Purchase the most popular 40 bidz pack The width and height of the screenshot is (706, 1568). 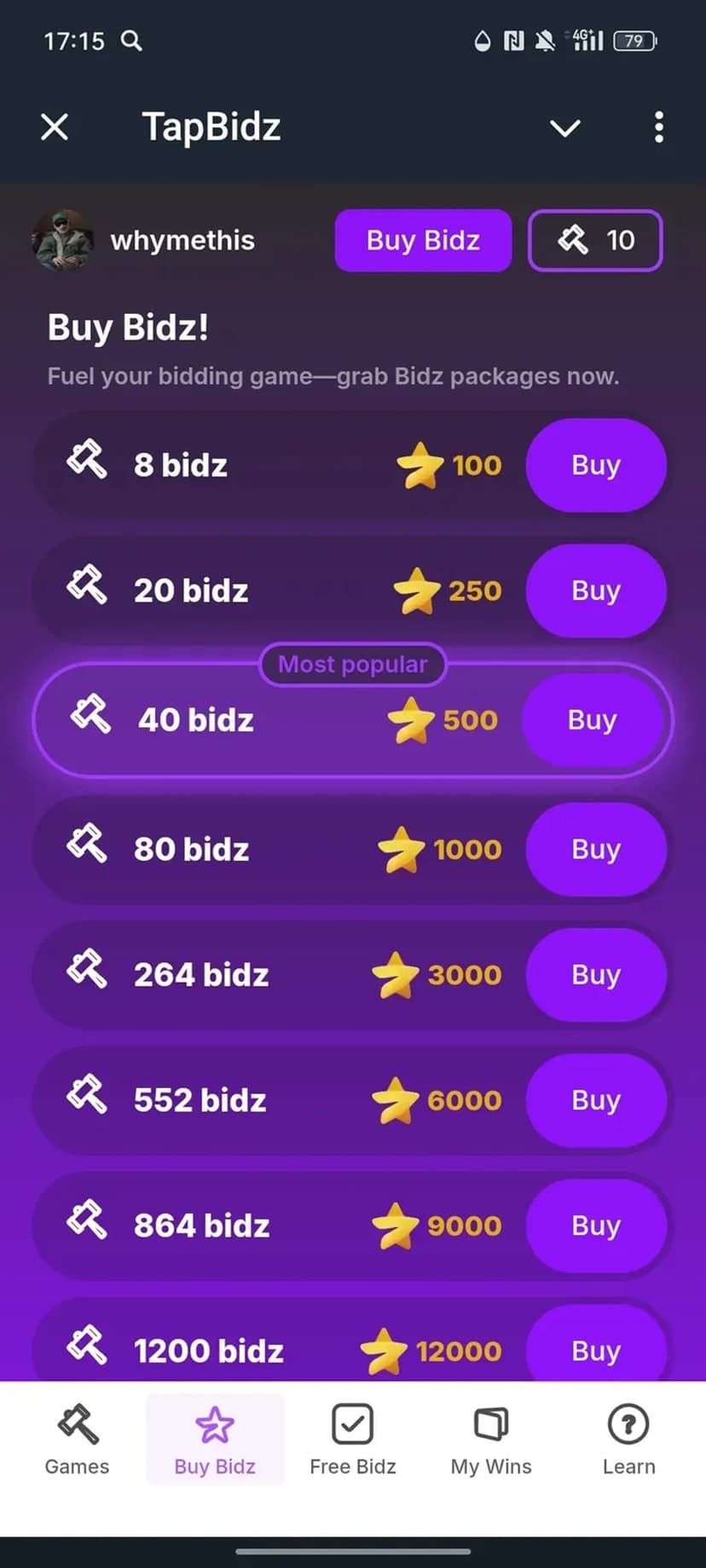coord(592,720)
